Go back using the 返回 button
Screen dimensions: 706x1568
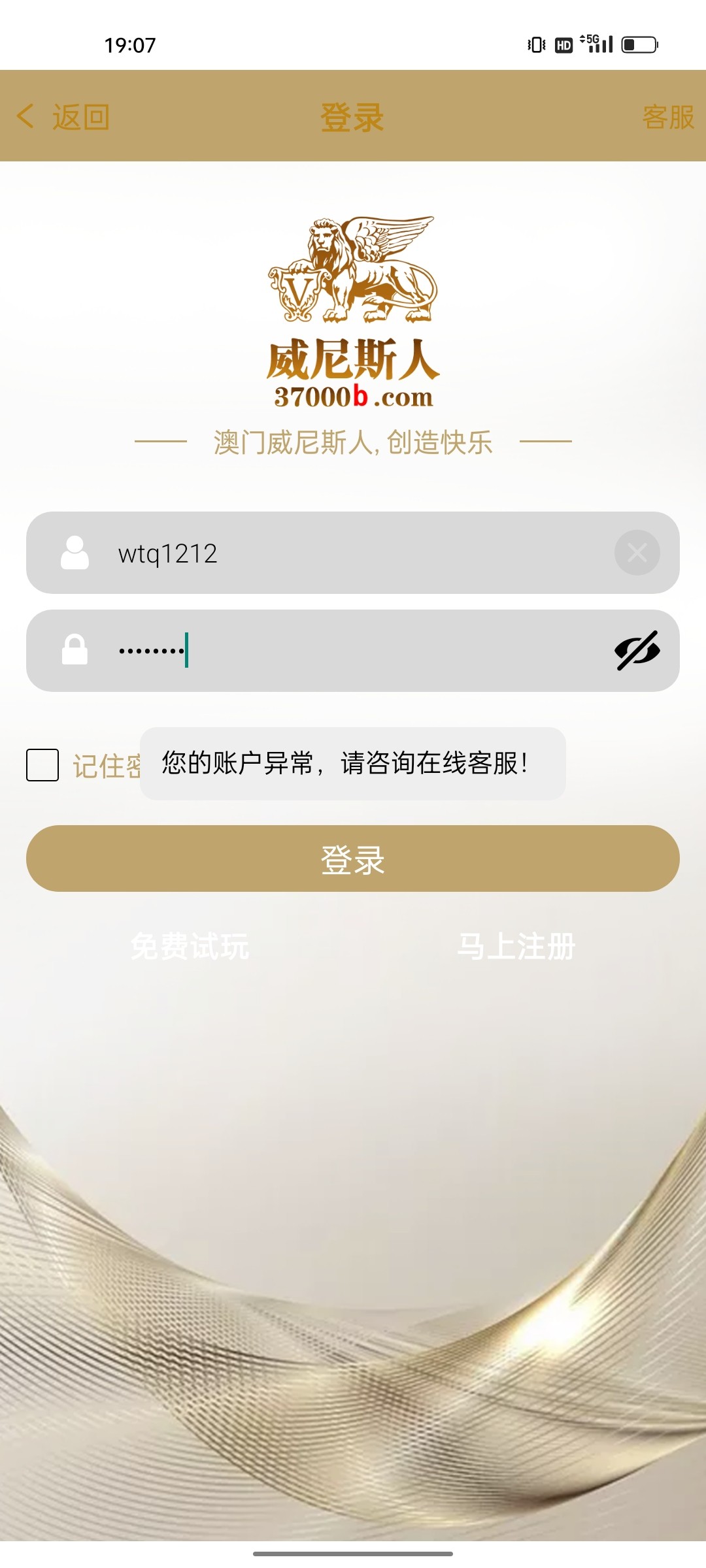64,117
